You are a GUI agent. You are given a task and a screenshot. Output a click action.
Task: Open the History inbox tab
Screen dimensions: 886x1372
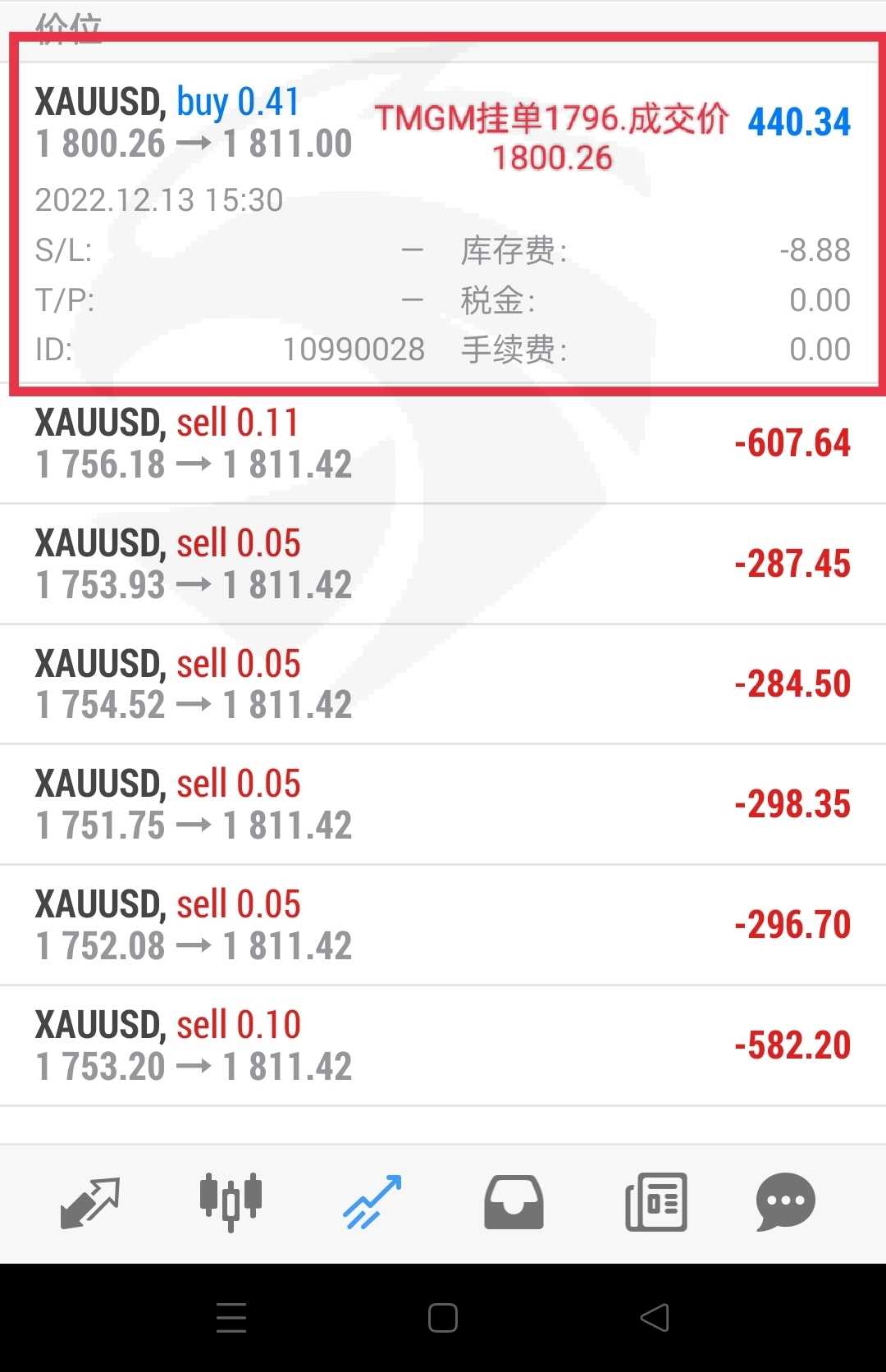(514, 1202)
